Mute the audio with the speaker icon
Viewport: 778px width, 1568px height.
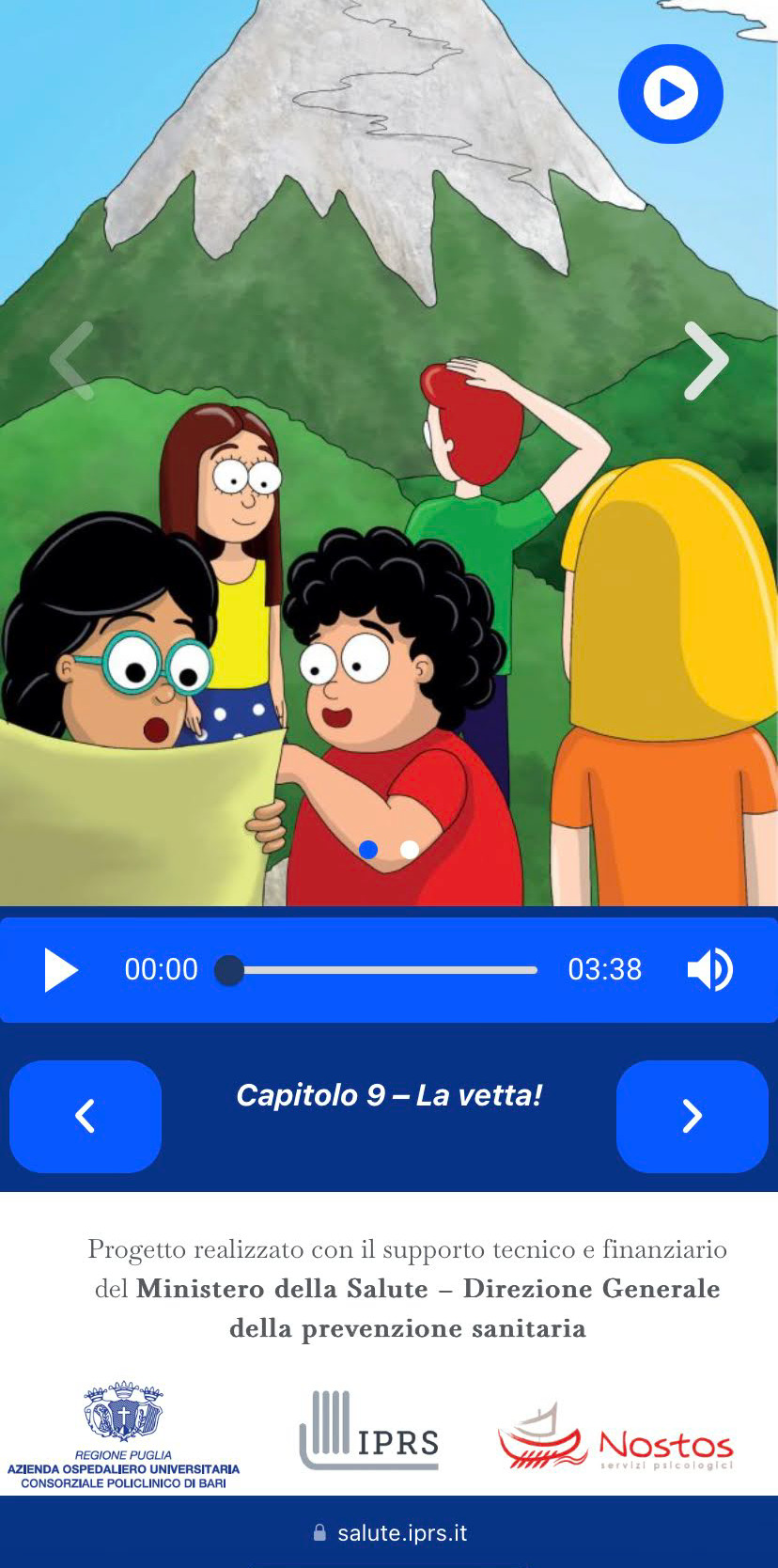click(710, 969)
